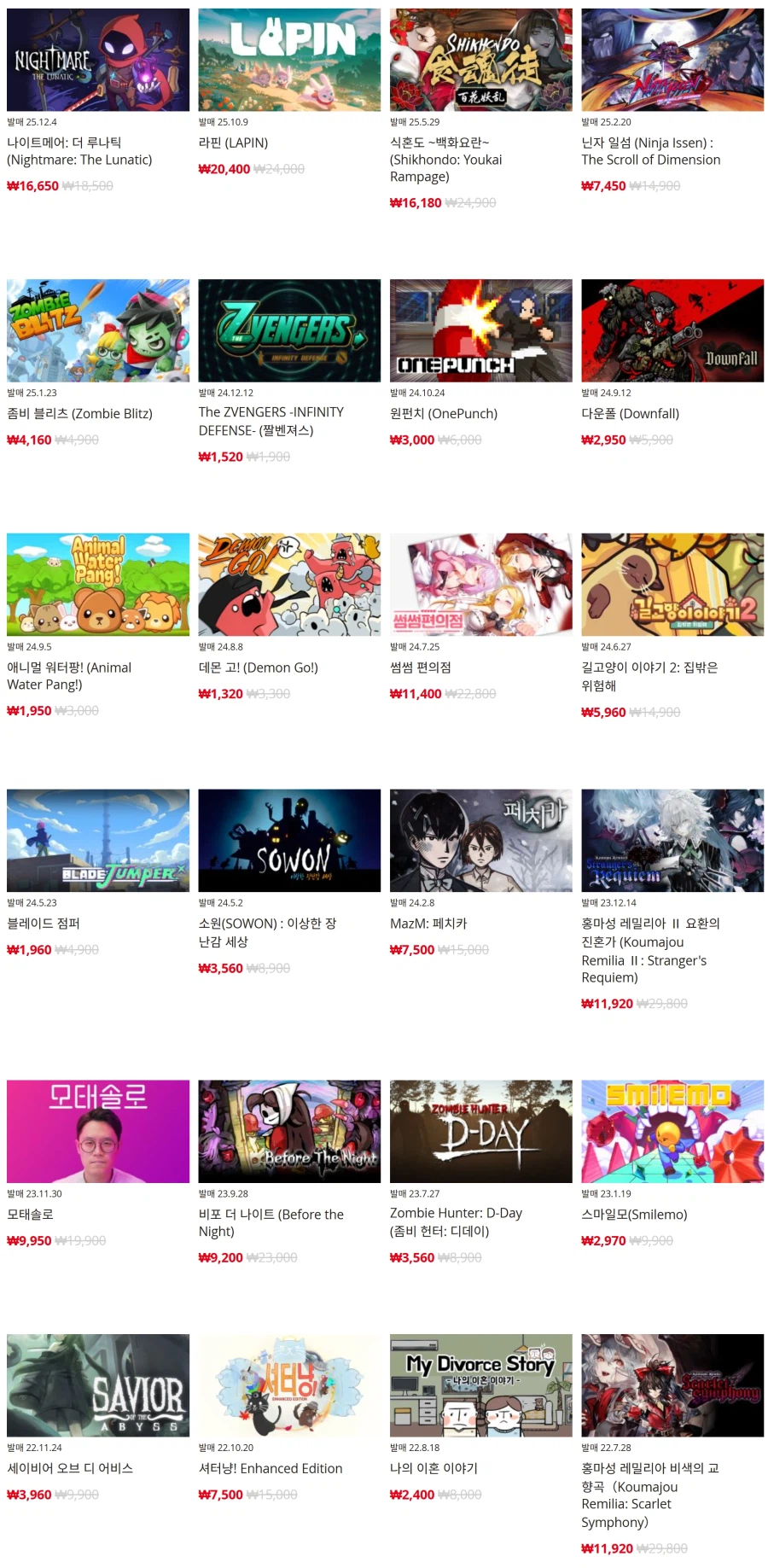Click the LAPIN cover image
Screen dimensions: 768x1568
[x=288, y=58]
